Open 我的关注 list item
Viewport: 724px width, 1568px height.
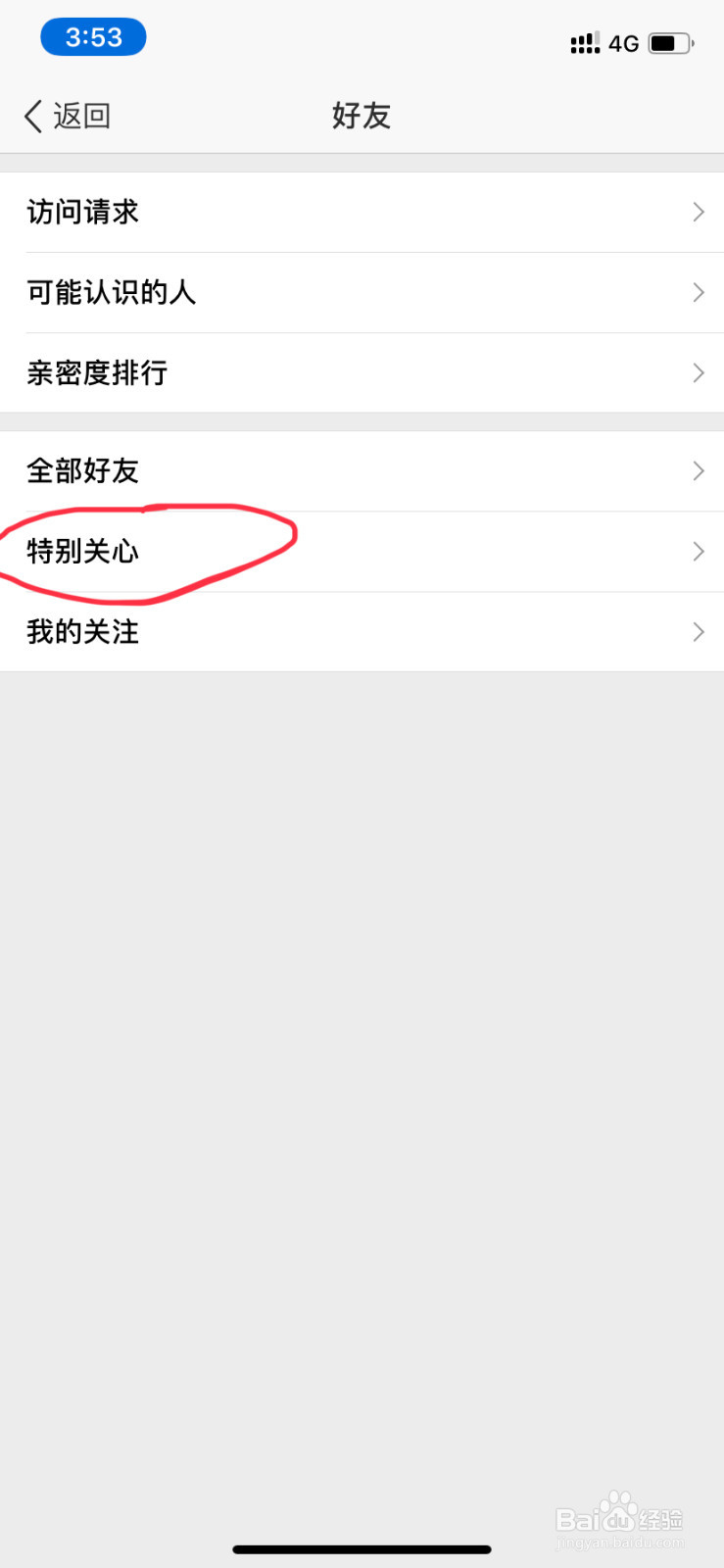[x=82, y=632]
